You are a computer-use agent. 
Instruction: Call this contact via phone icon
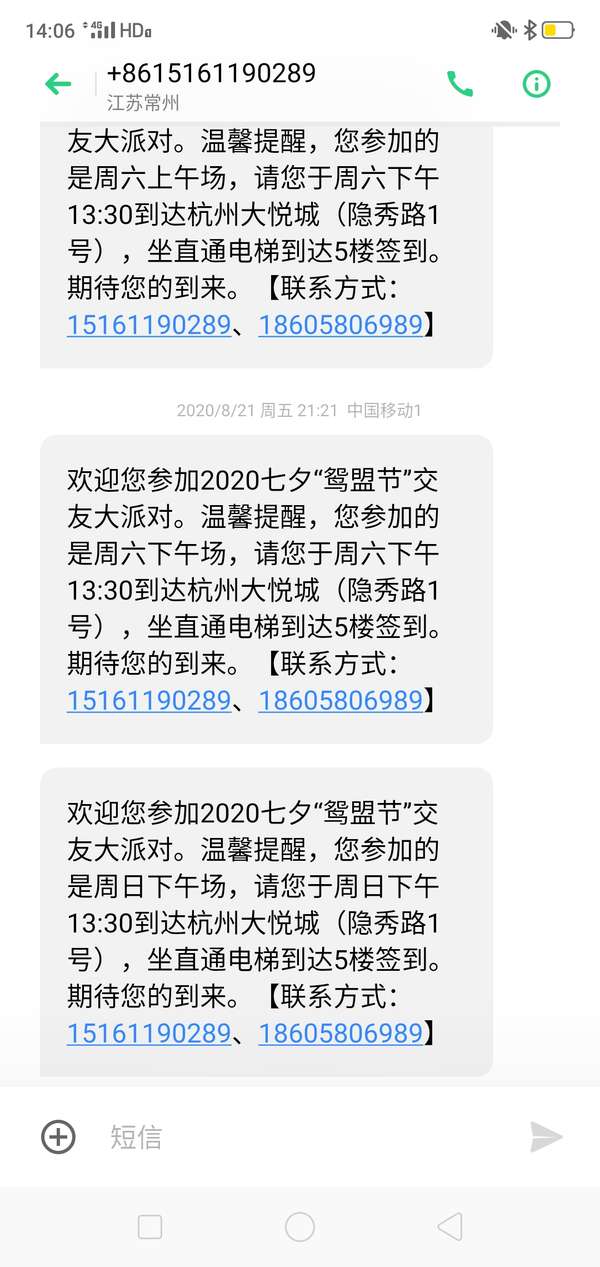(x=460, y=84)
